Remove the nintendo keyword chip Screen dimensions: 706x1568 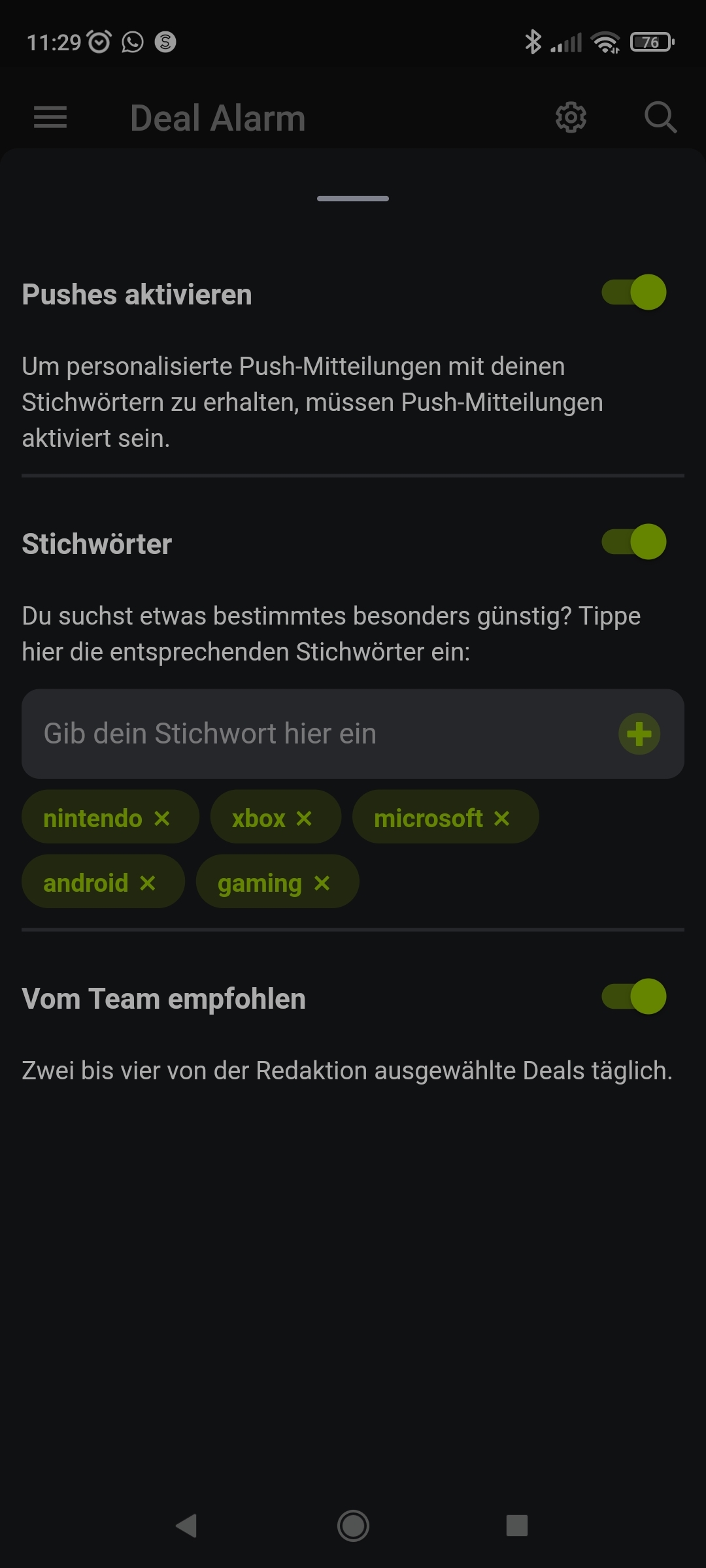tap(162, 818)
